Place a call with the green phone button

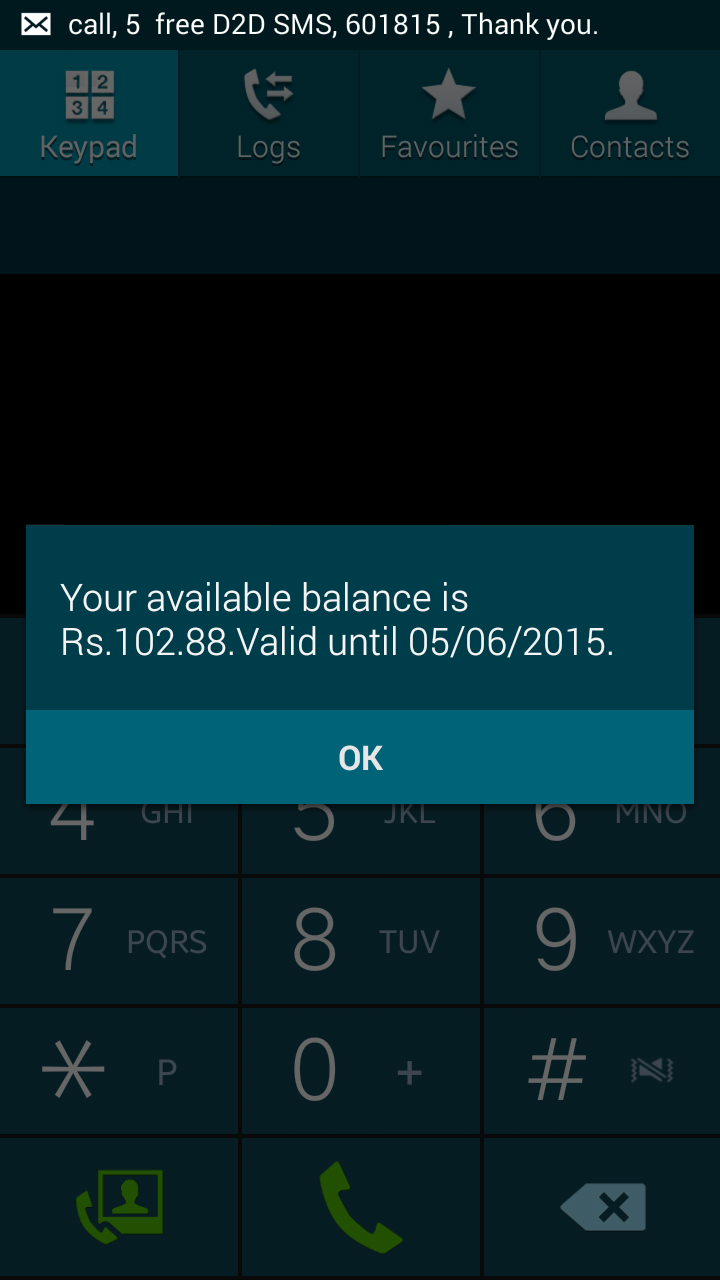tap(361, 1206)
